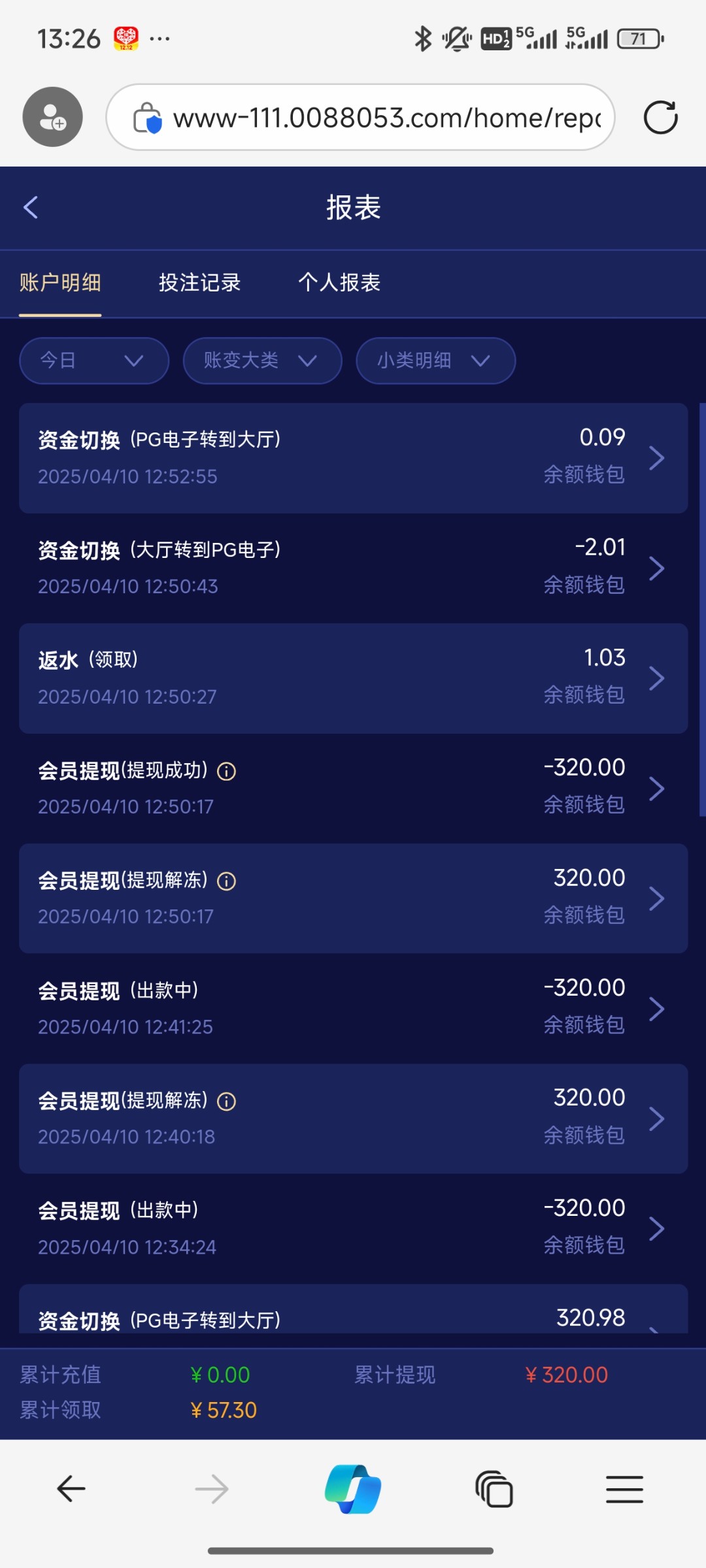Open the 提现解冻 record at 12:40:18
Viewport: 706px width, 1568px height.
click(x=353, y=1119)
